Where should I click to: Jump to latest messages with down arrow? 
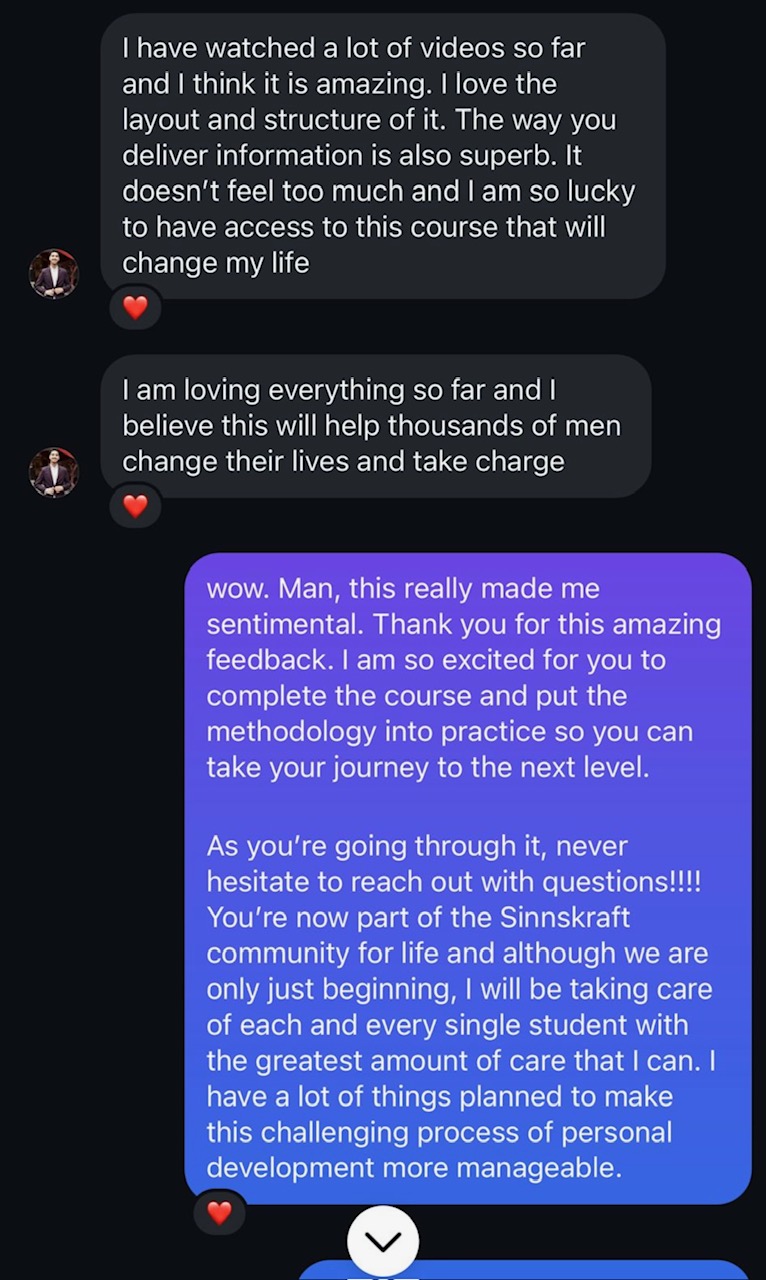click(382, 1241)
